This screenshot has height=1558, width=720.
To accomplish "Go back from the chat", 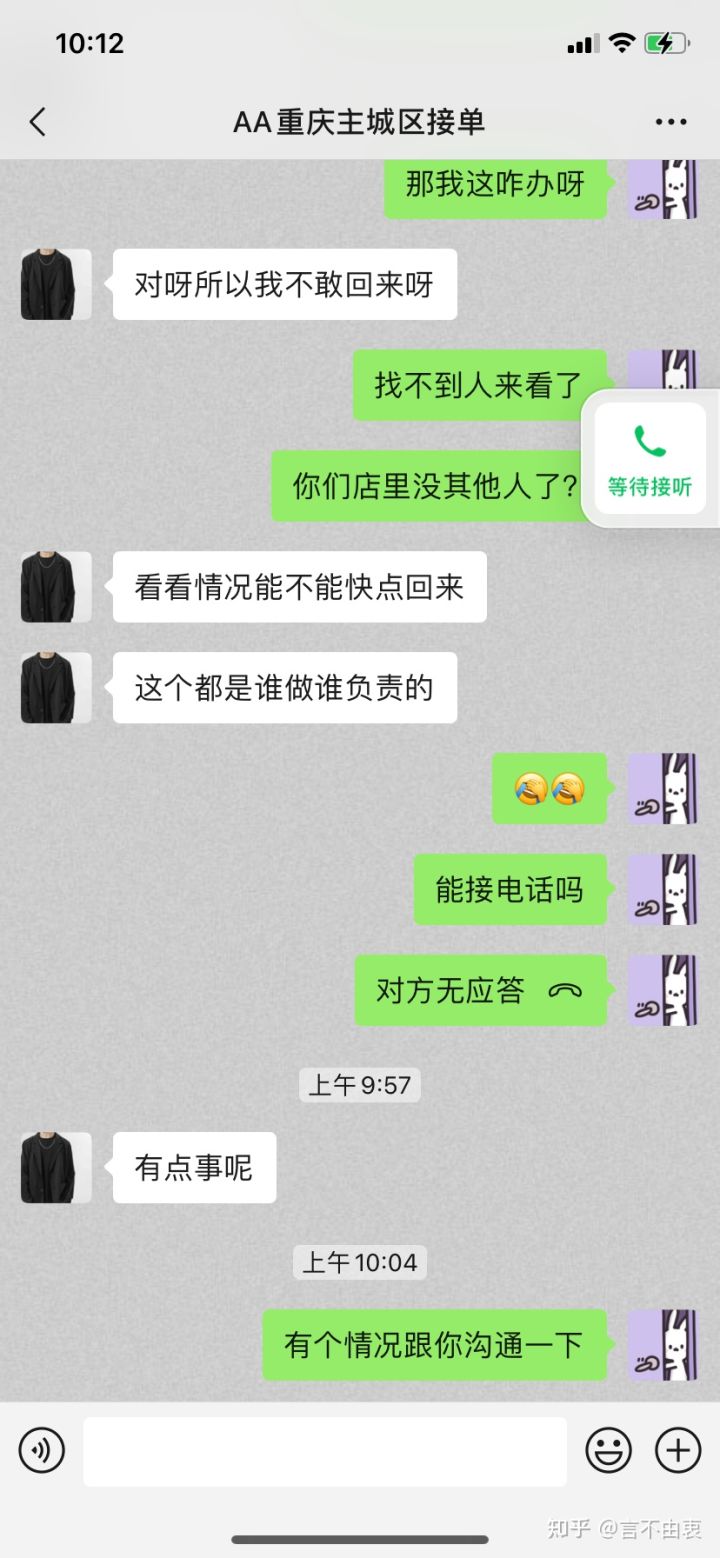I will 38,122.
